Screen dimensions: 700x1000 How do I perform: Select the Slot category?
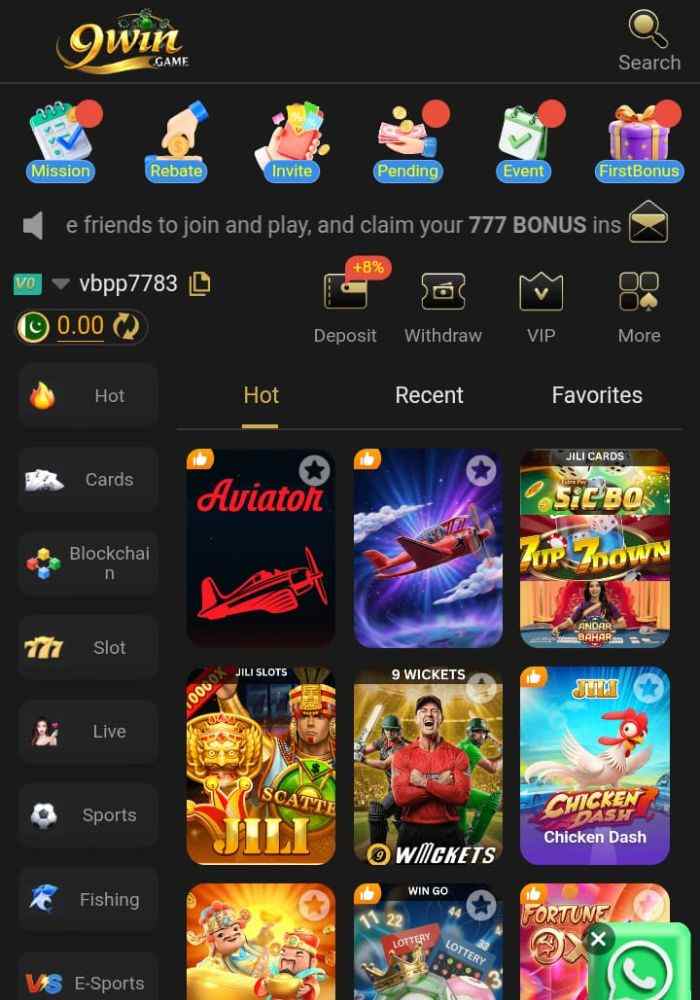tap(88, 648)
